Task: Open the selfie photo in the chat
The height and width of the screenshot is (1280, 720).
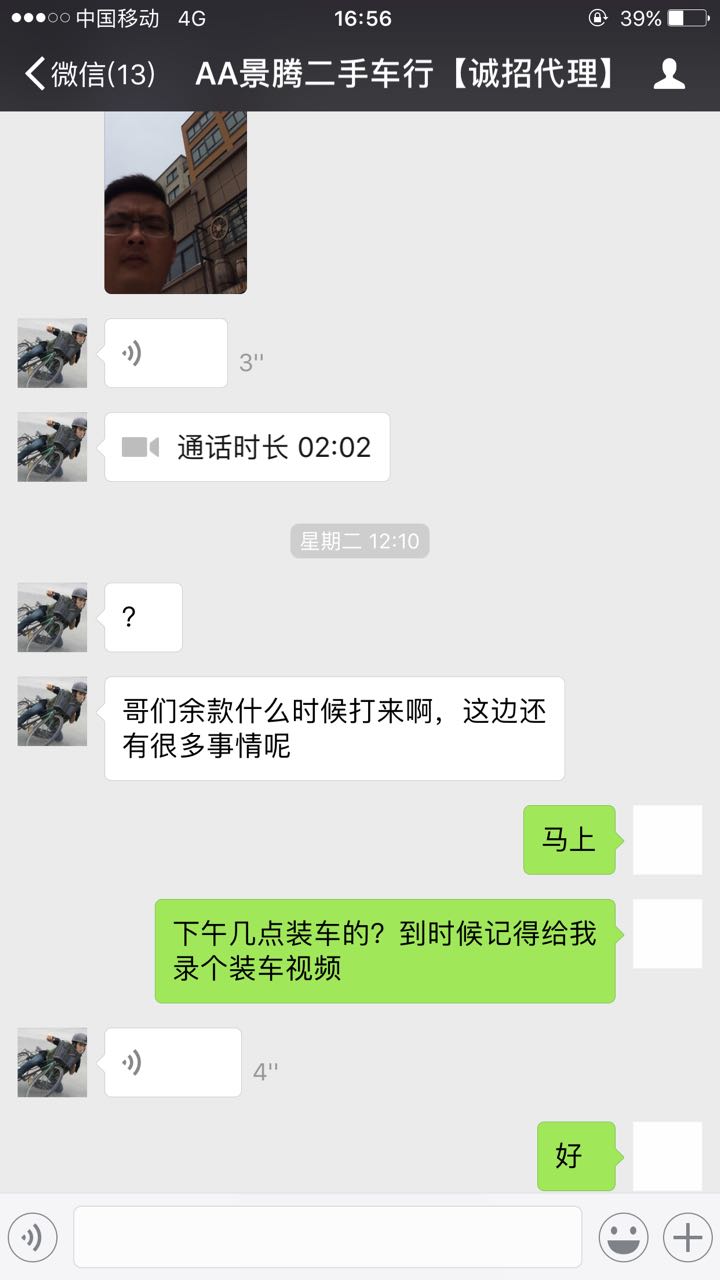Action: (x=175, y=202)
